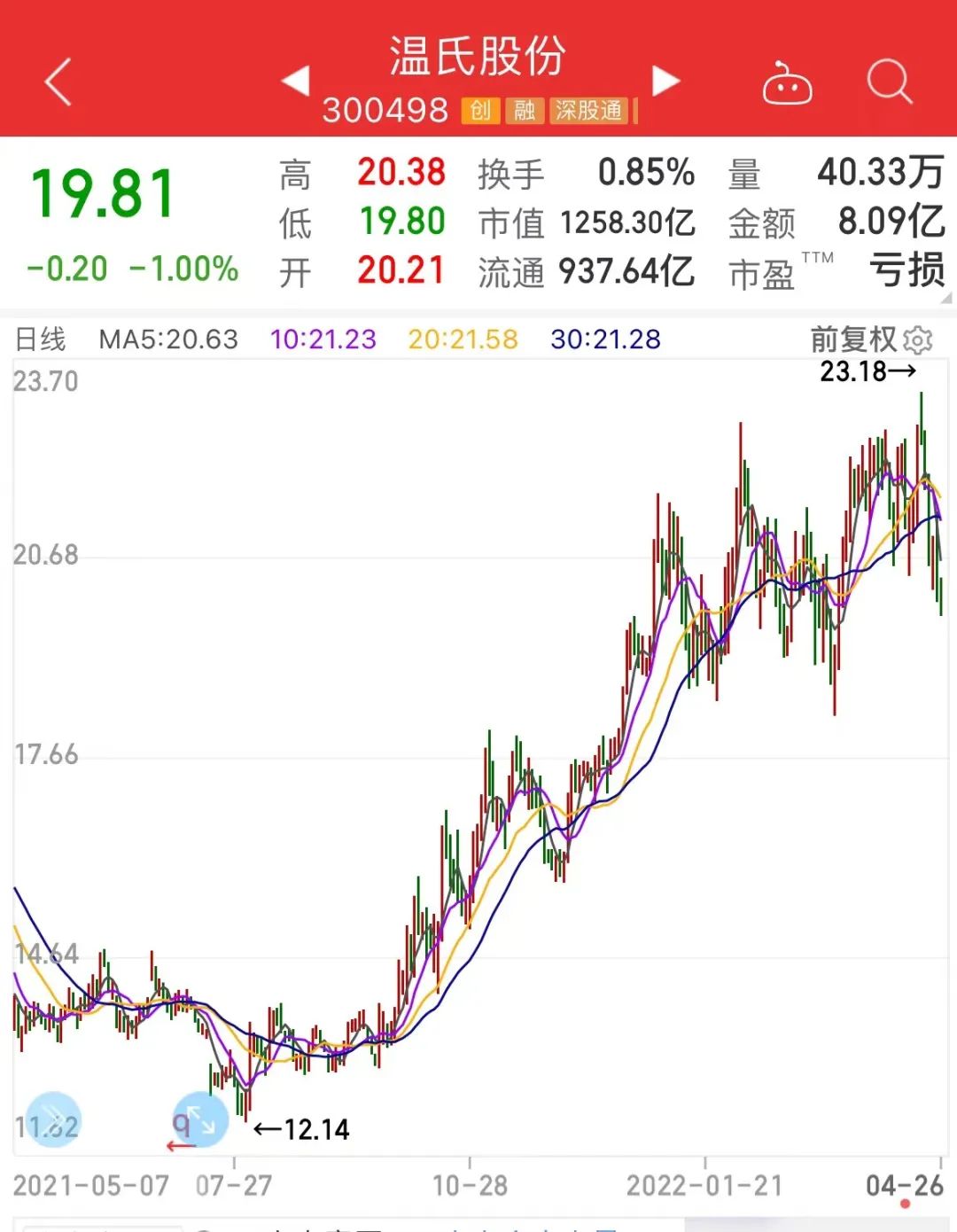Toggle the 融 margin trading tag
Viewport: 957px width, 1232px height.
[x=526, y=112]
